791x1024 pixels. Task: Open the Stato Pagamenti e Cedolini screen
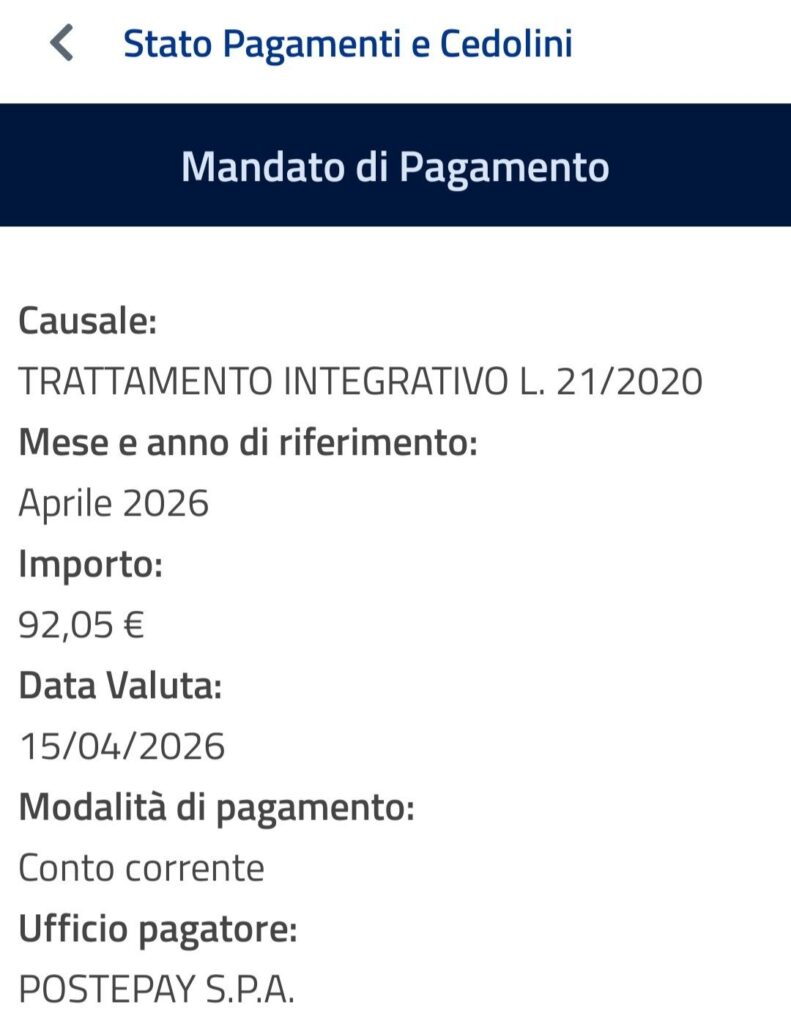[347, 44]
